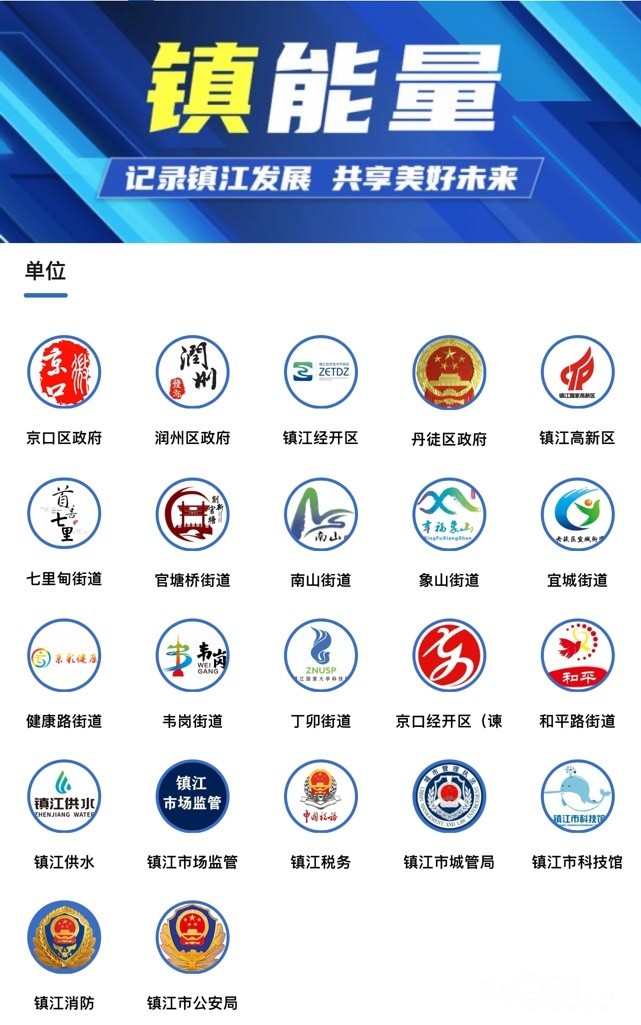Open 润州区政府 unit page

click(192, 373)
